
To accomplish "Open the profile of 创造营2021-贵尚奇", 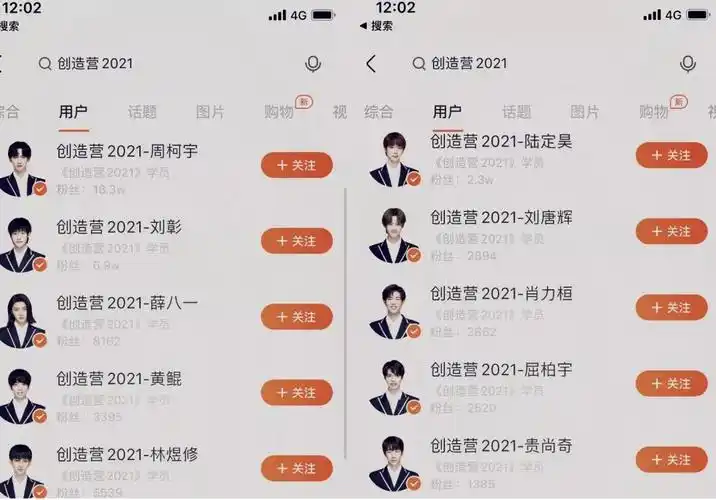I will click(500, 445).
